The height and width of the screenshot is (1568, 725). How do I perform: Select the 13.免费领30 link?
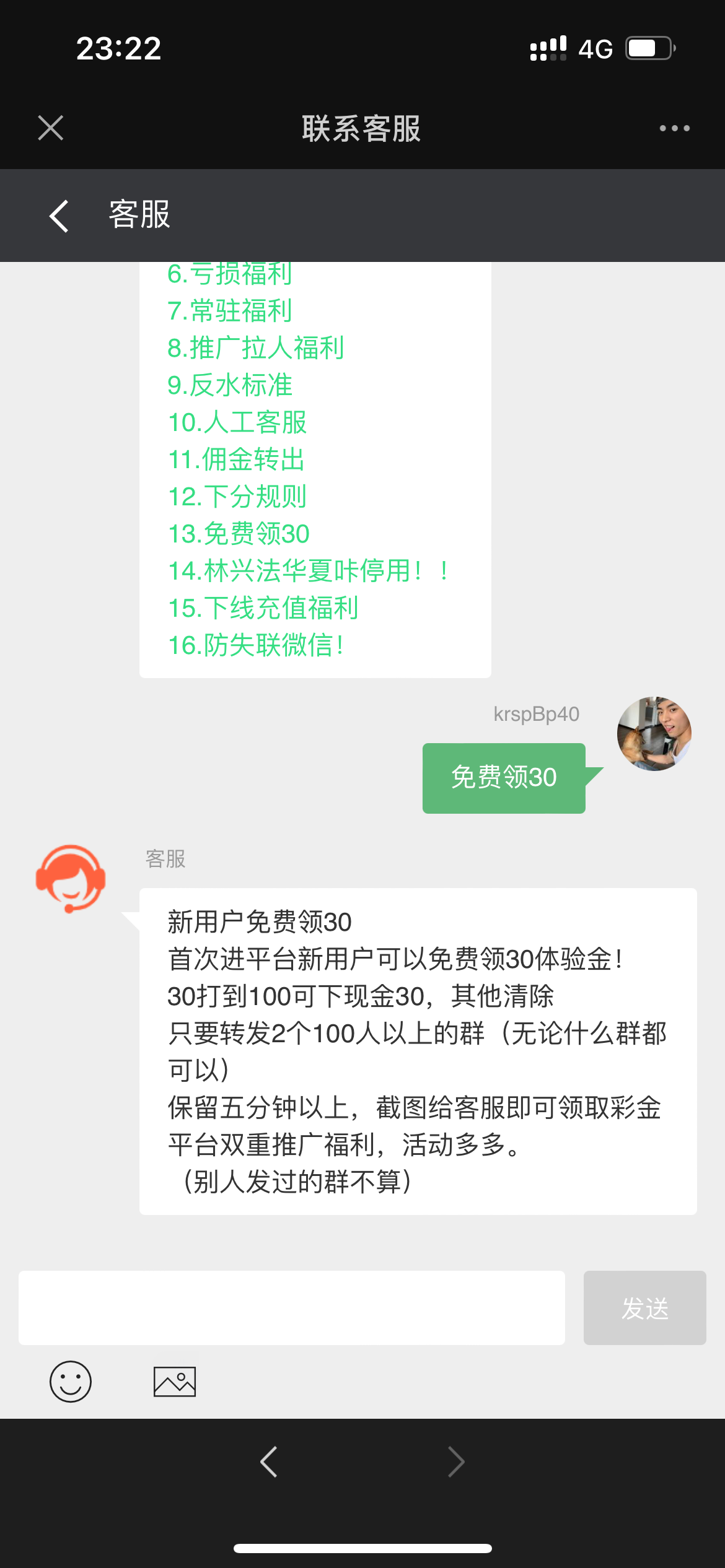[239, 533]
